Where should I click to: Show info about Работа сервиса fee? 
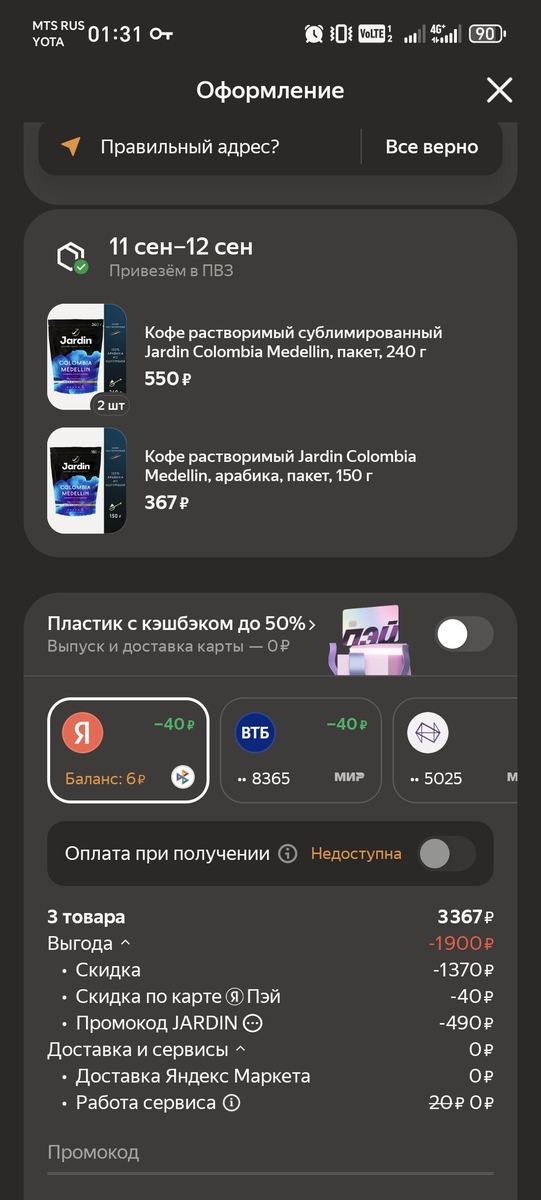231,1103
